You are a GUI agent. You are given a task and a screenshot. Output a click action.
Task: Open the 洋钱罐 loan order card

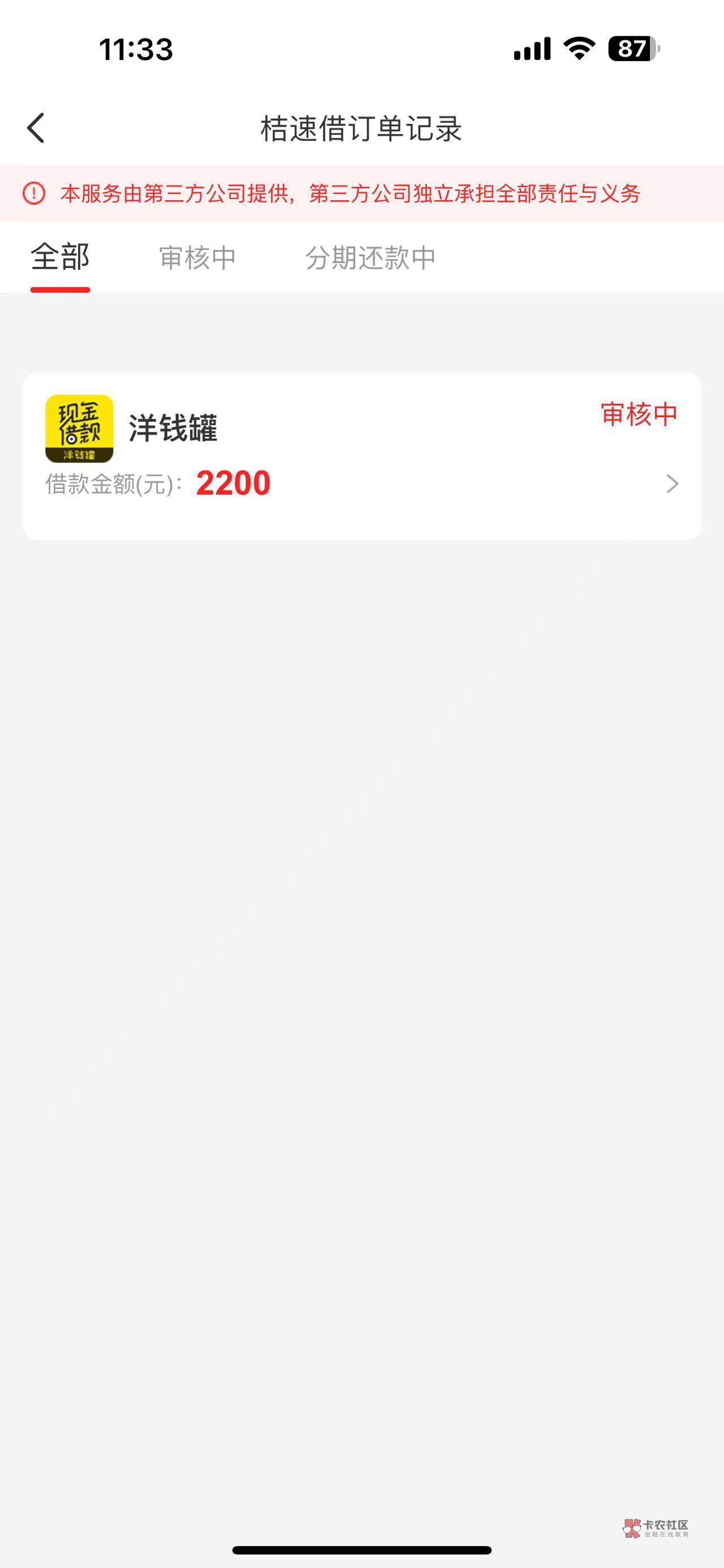click(x=361, y=456)
